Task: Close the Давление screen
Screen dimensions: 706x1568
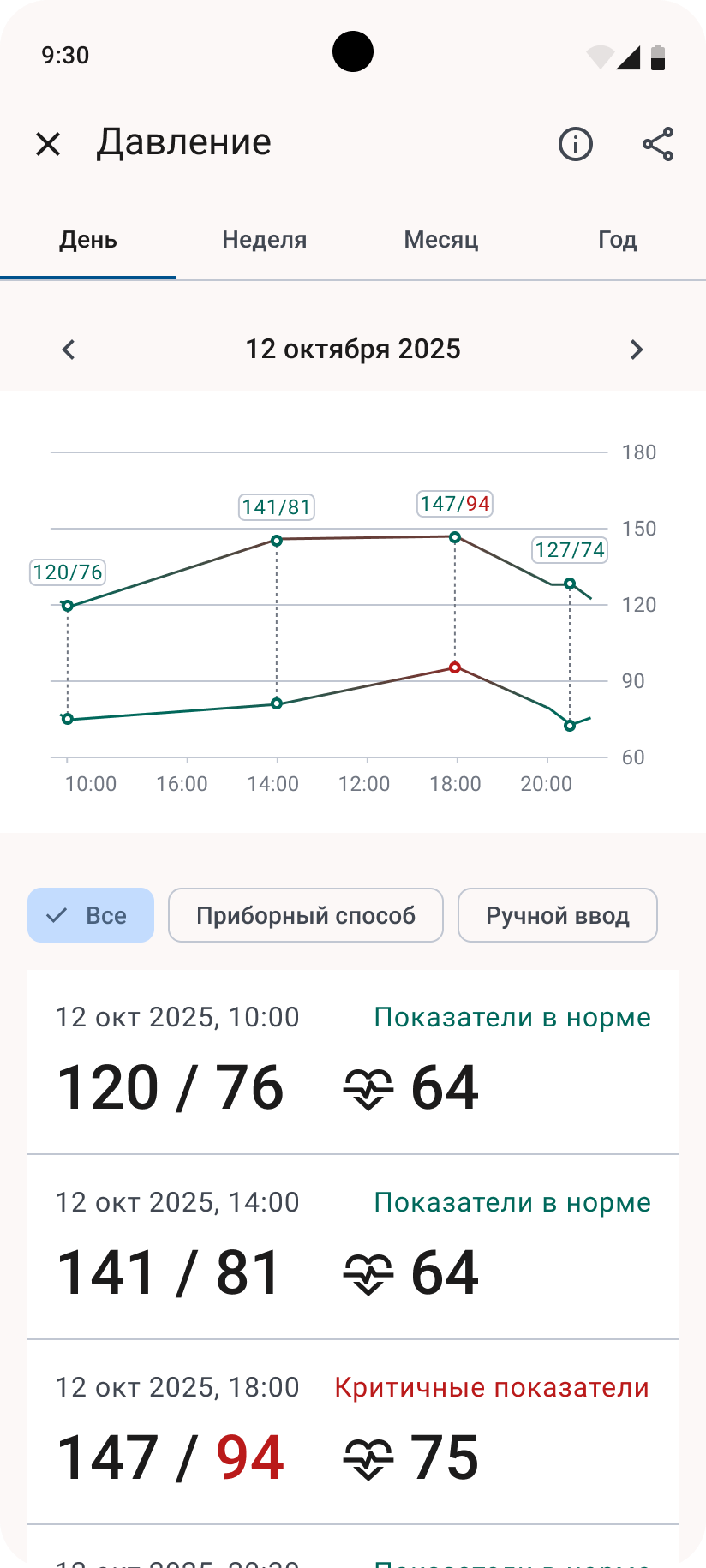Action: [x=48, y=144]
